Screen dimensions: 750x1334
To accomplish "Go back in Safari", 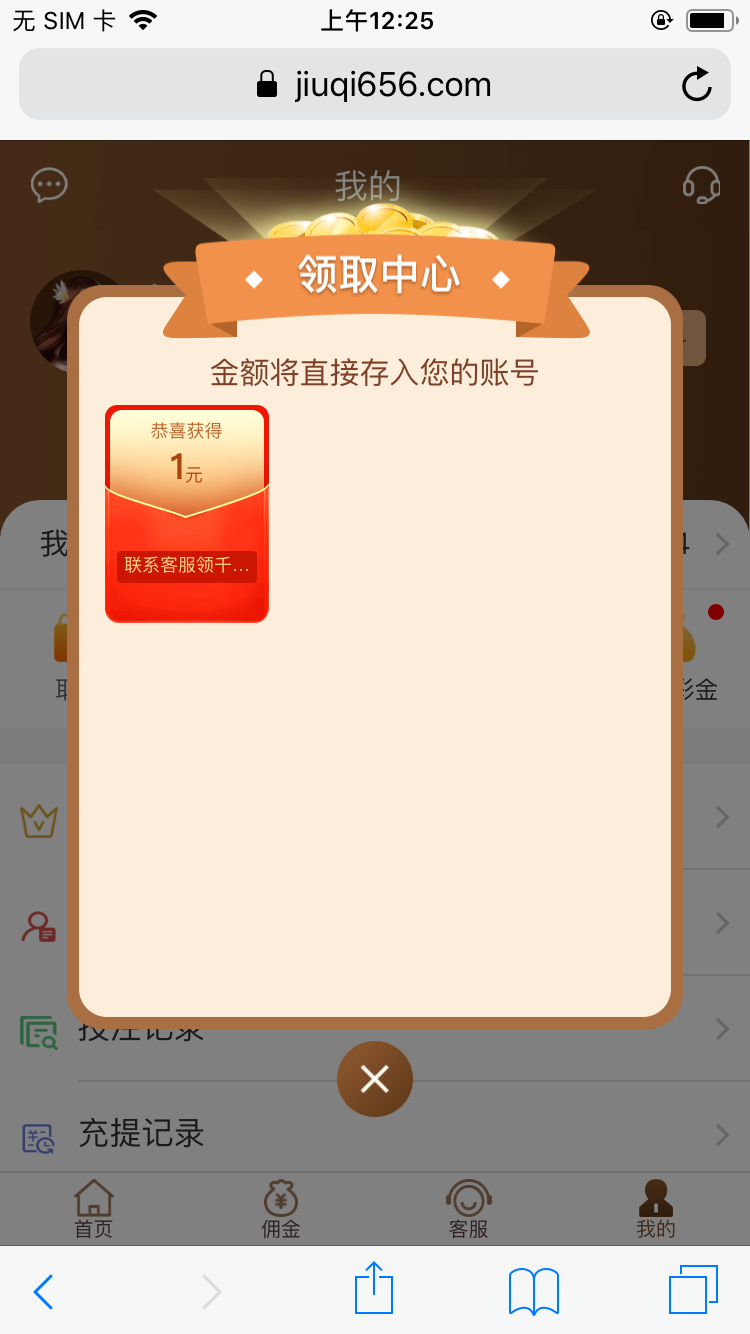I will click(43, 1291).
